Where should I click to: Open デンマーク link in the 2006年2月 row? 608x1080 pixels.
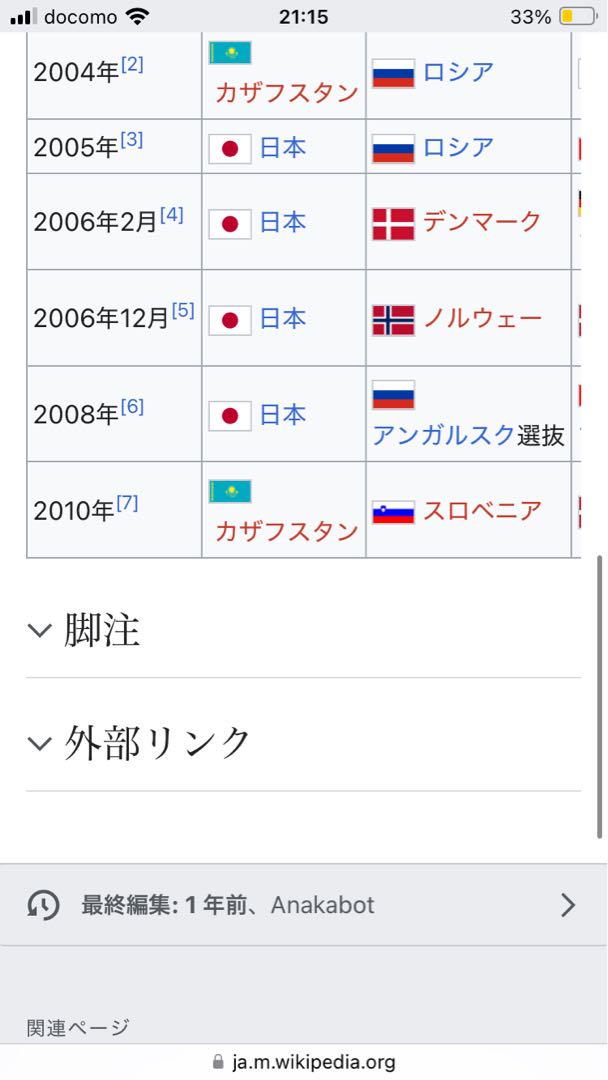click(482, 222)
